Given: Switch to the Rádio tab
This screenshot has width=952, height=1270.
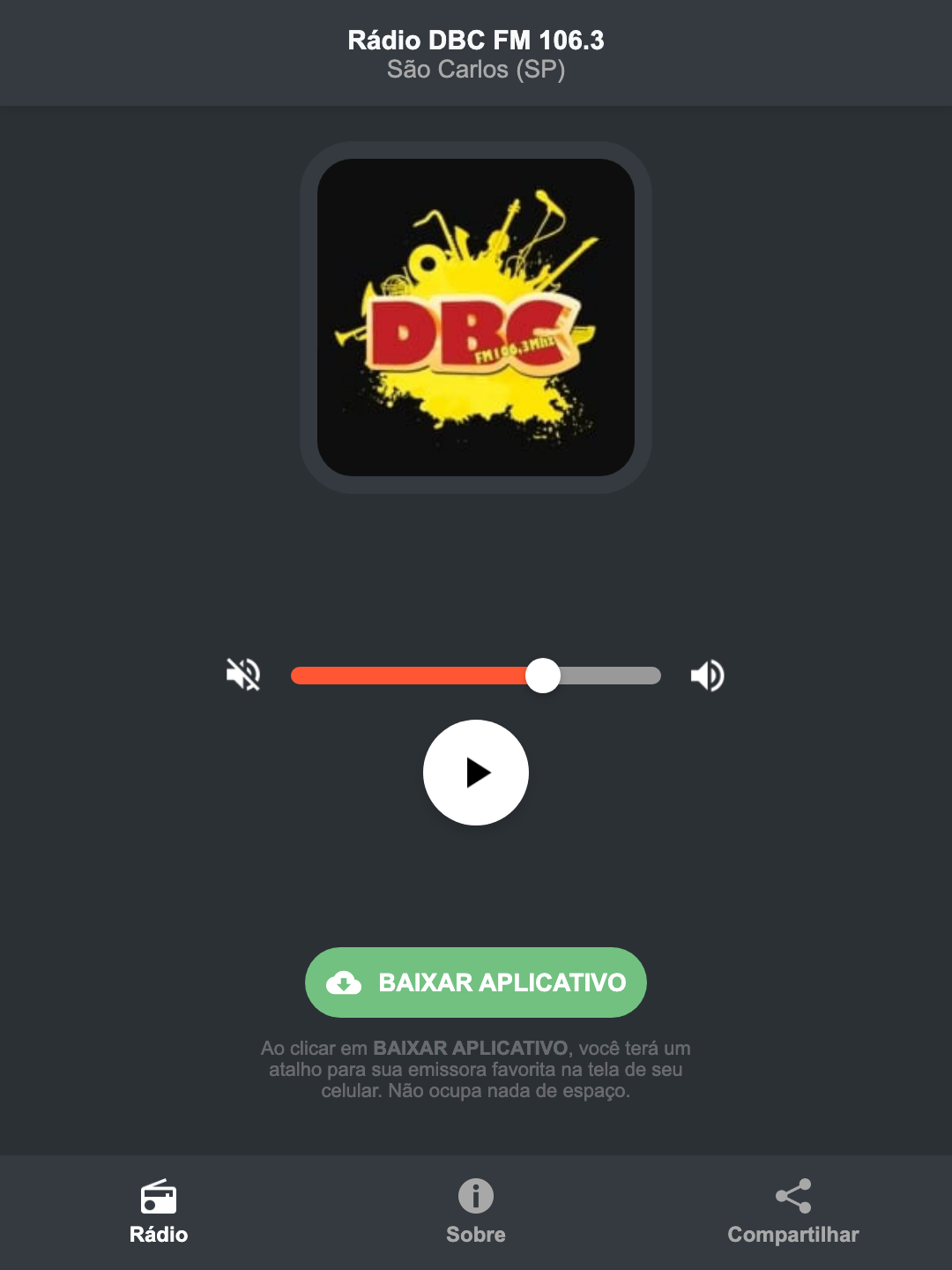Looking at the screenshot, I should point(159,1235).
